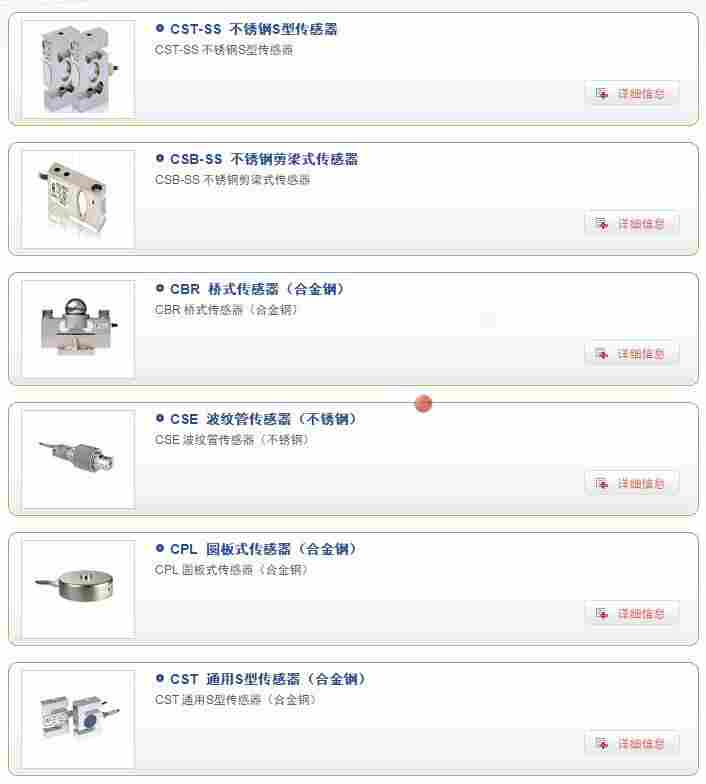Viewport: 706px width, 784px height.
Task: Open the CBR bridge sensor product image
Action: (x=78, y=329)
